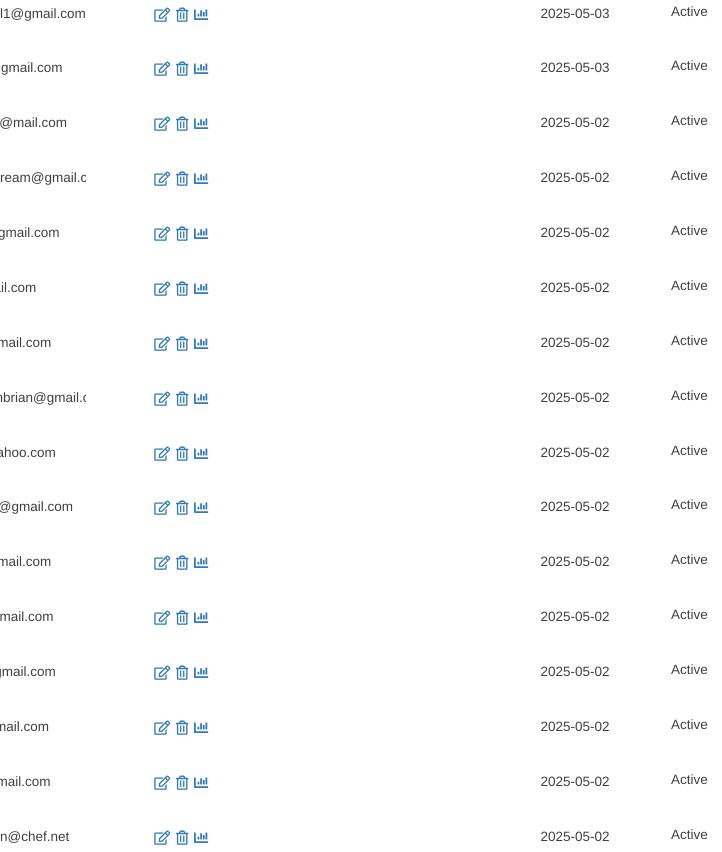Delete the brian@gmail user row
The image size is (722, 852).
pyautogui.click(x=182, y=399)
